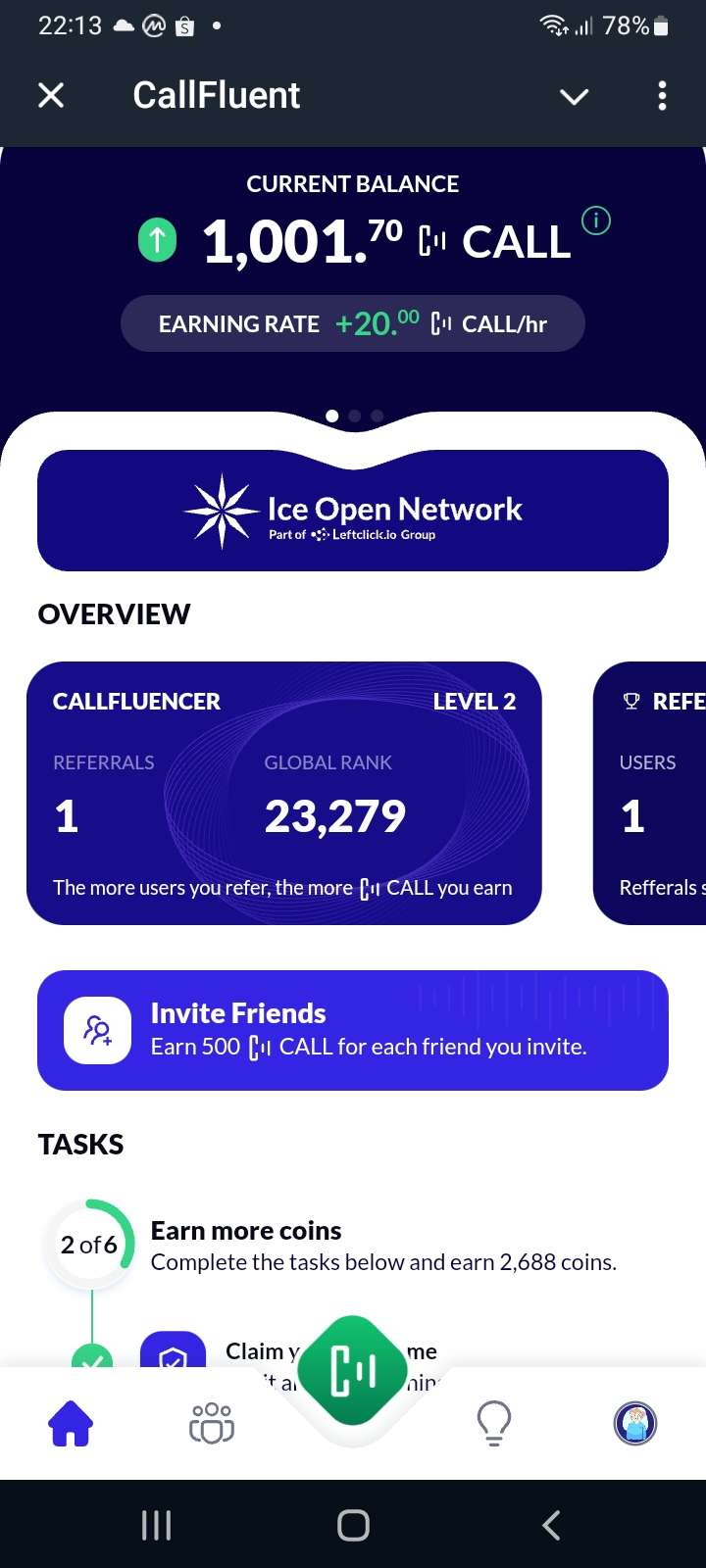Open the Invite Friends card

pos(353,1030)
